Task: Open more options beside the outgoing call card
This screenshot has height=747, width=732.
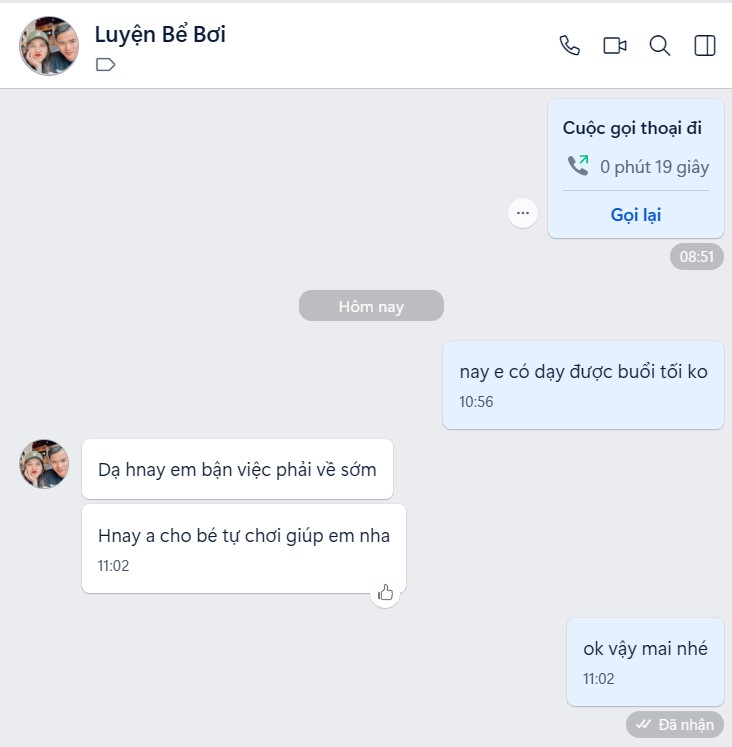Action: click(523, 213)
